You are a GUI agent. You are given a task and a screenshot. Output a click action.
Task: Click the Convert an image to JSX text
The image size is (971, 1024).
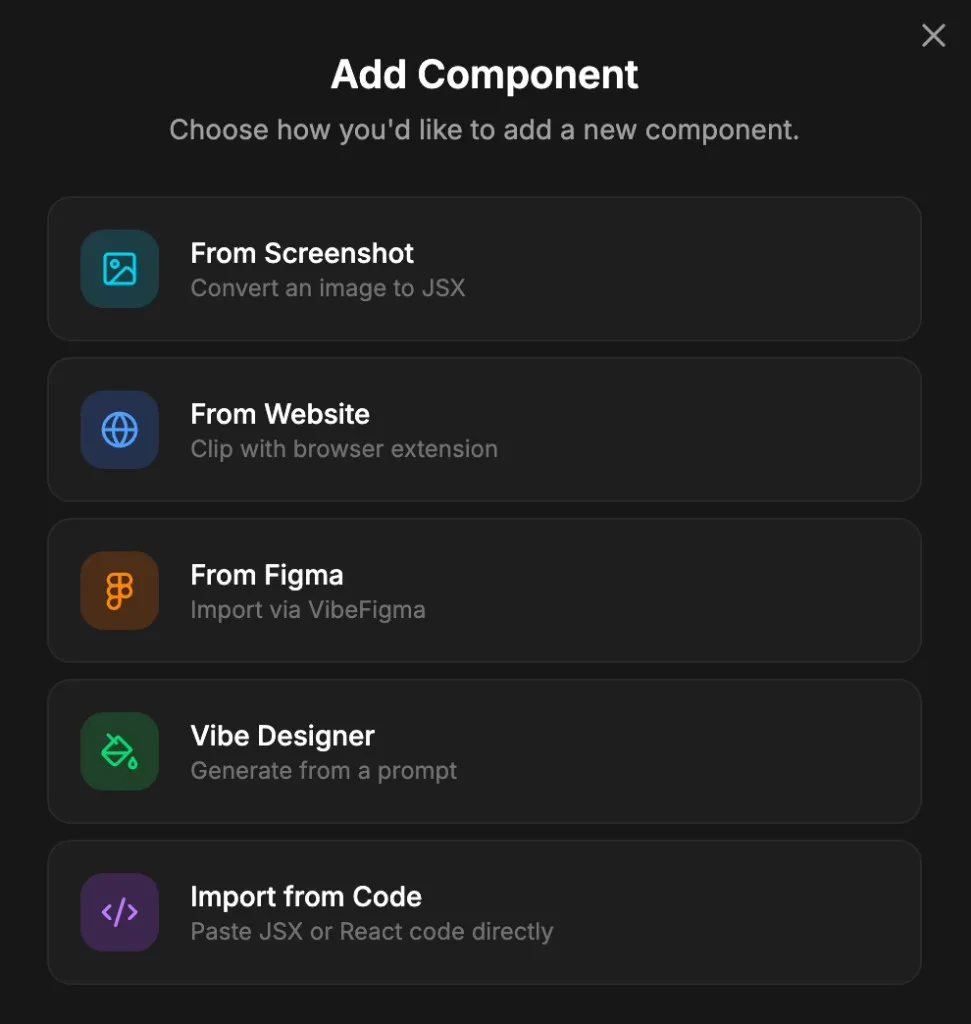click(328, 288)
